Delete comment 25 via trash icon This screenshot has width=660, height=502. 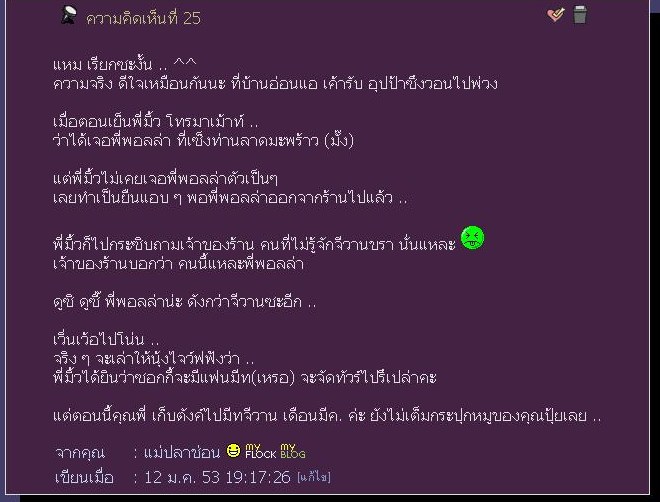pos(580,15)
